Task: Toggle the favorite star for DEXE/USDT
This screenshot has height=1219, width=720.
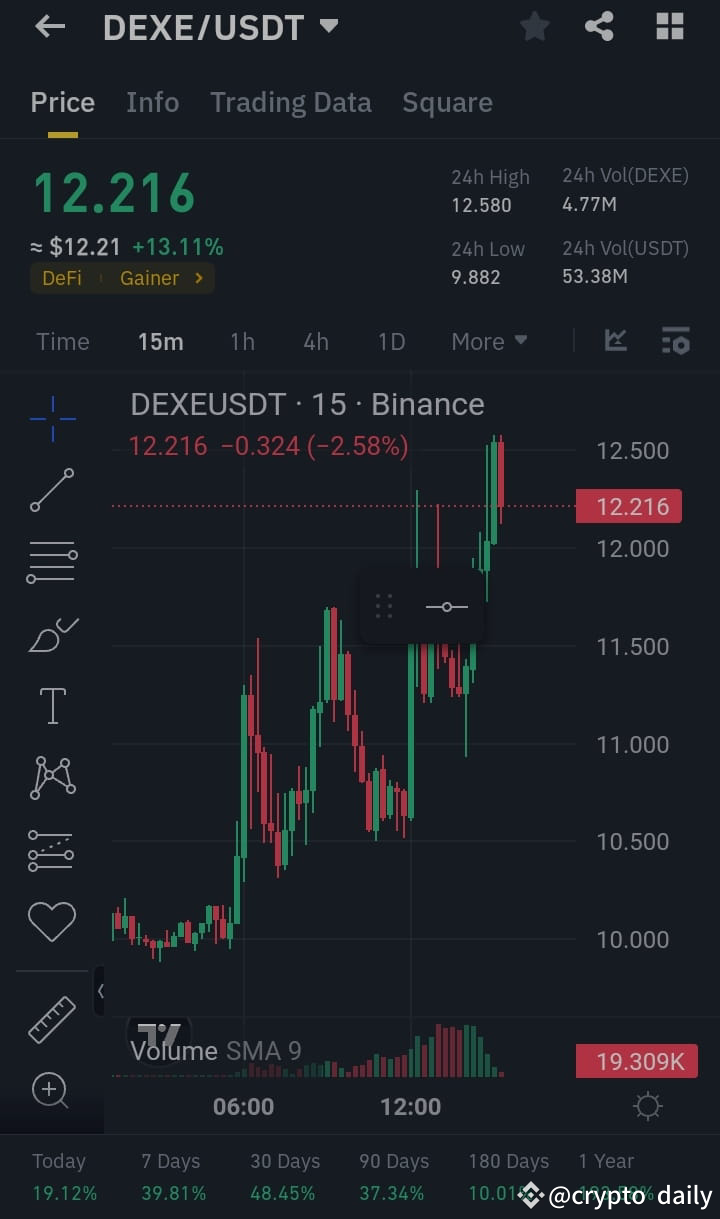Action: 534,27
